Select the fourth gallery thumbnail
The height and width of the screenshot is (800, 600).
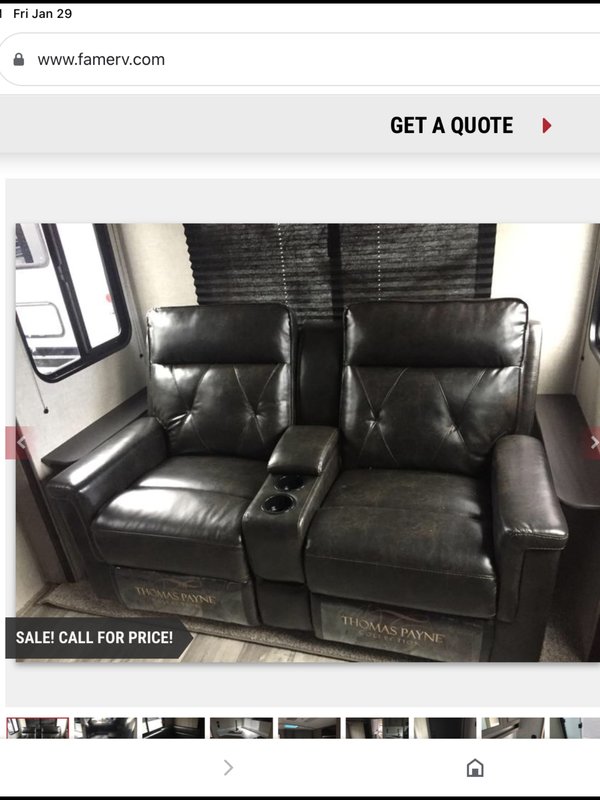(241, 728)
